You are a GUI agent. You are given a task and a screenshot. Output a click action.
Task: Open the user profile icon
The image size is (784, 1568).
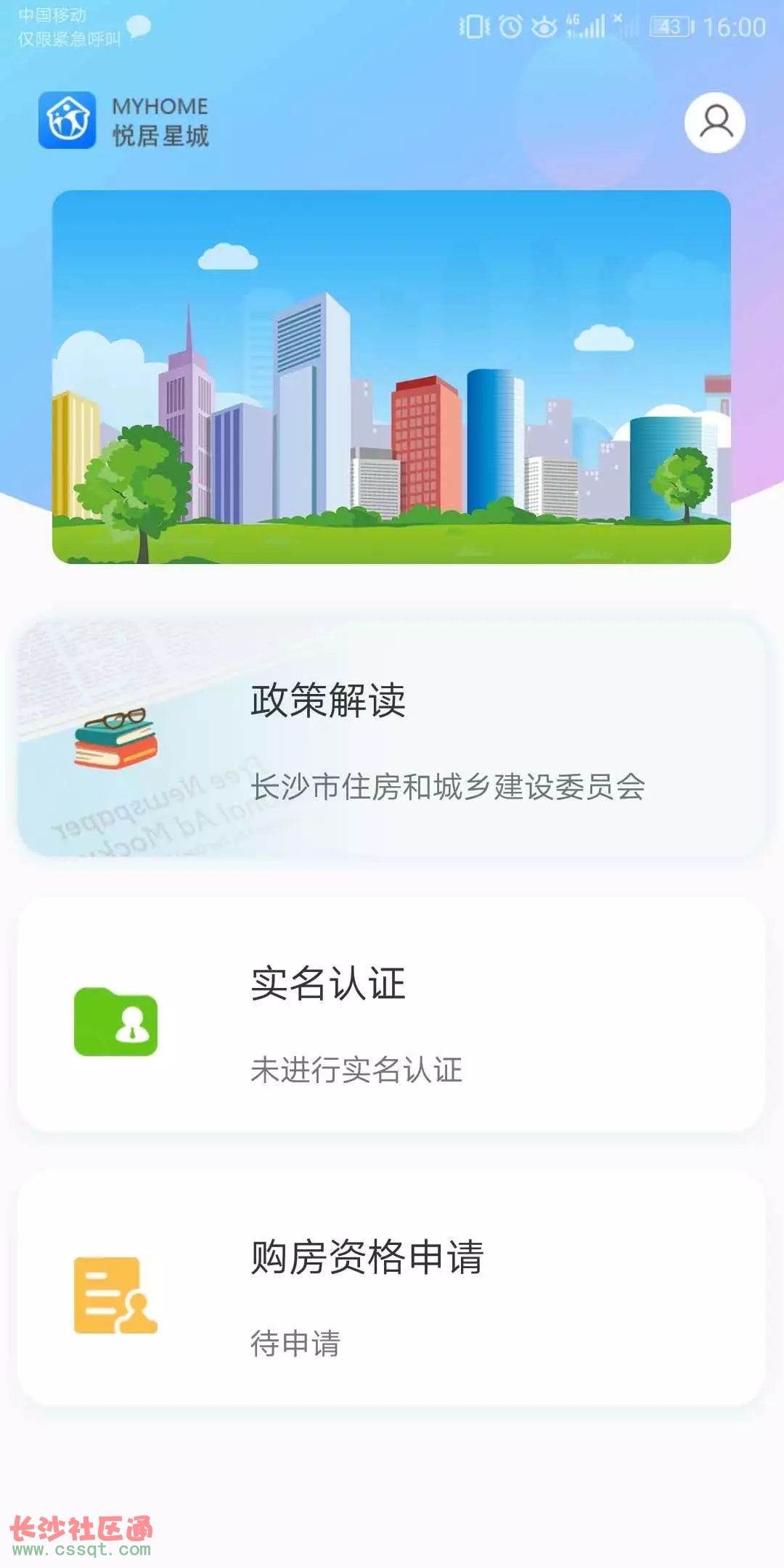pyautogui.click(x=715, y=122)
